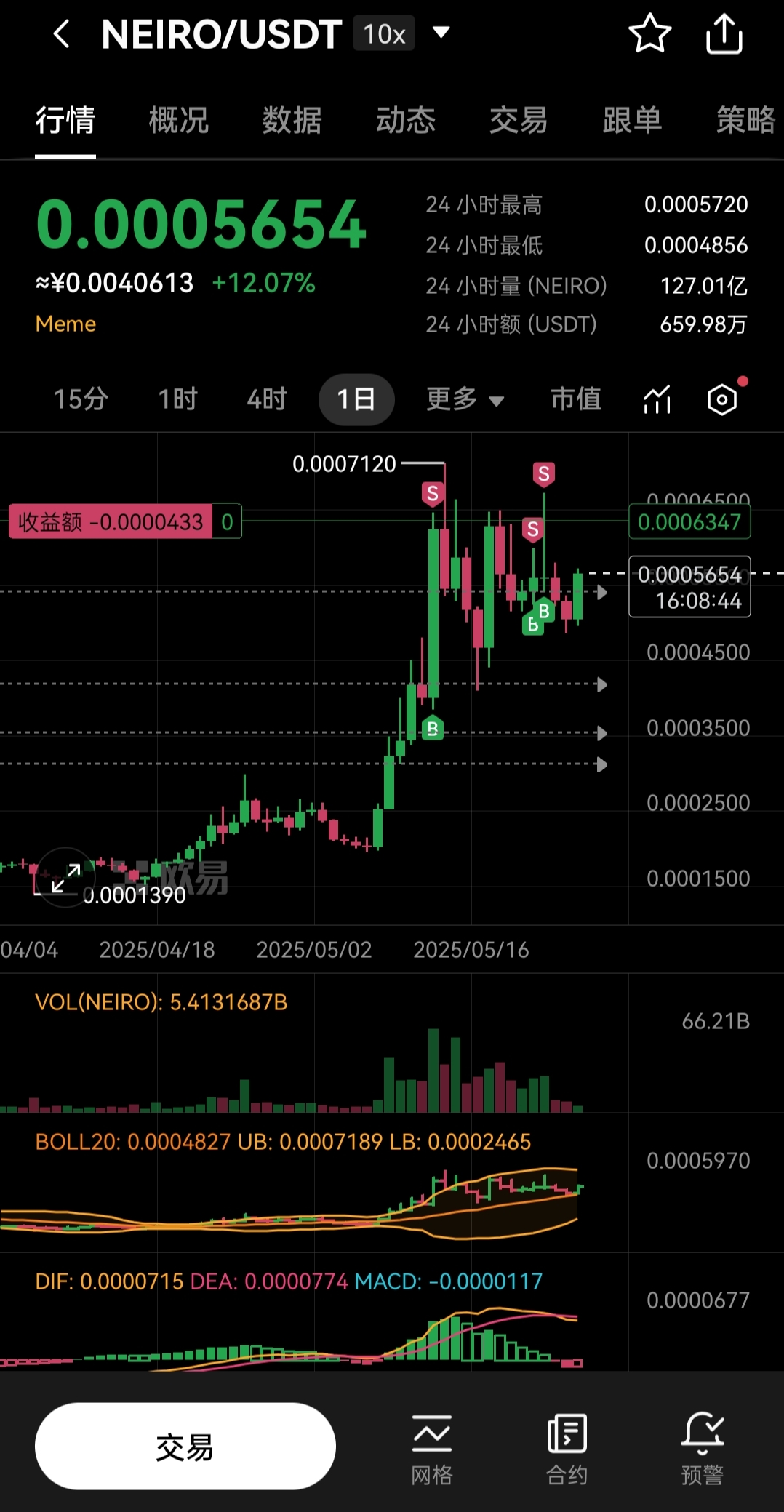Screen dimensions: 784x1512
Task: Open the 动态 tab
Action: [x=406, y=120]
